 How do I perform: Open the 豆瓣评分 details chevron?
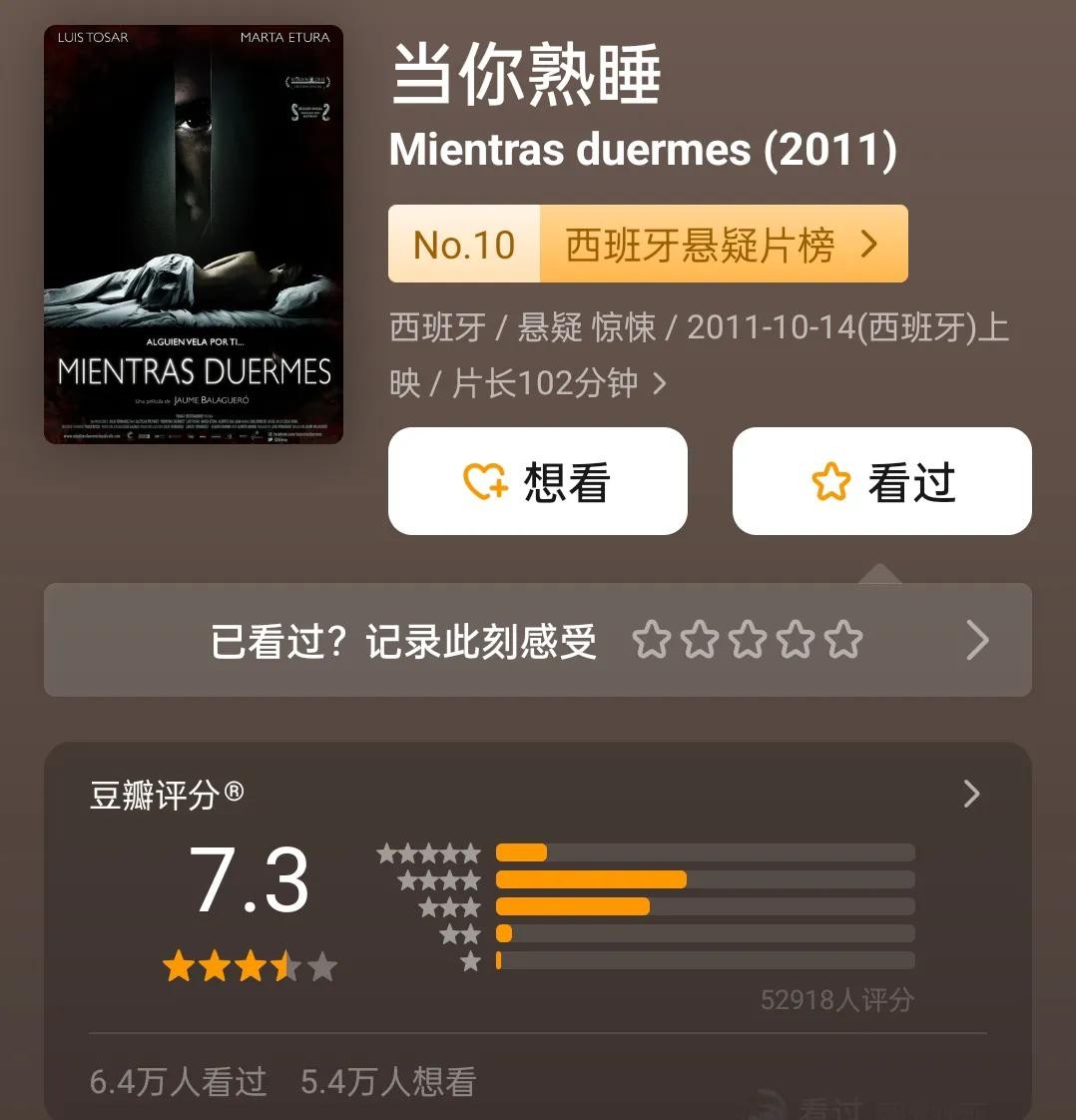pyautogui.click(x=971, y=794)
